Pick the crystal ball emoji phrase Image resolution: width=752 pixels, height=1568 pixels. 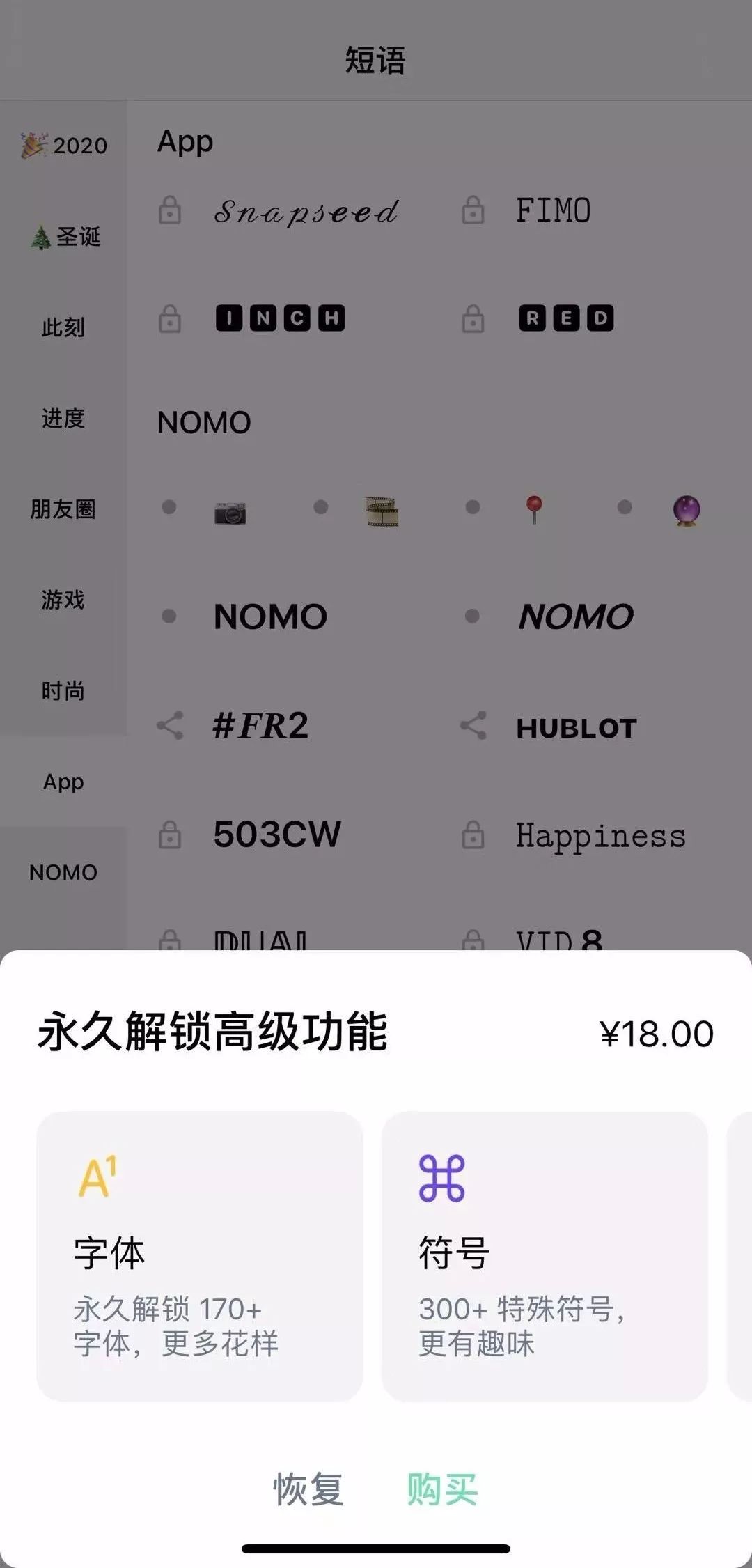(x=686, y=511)
